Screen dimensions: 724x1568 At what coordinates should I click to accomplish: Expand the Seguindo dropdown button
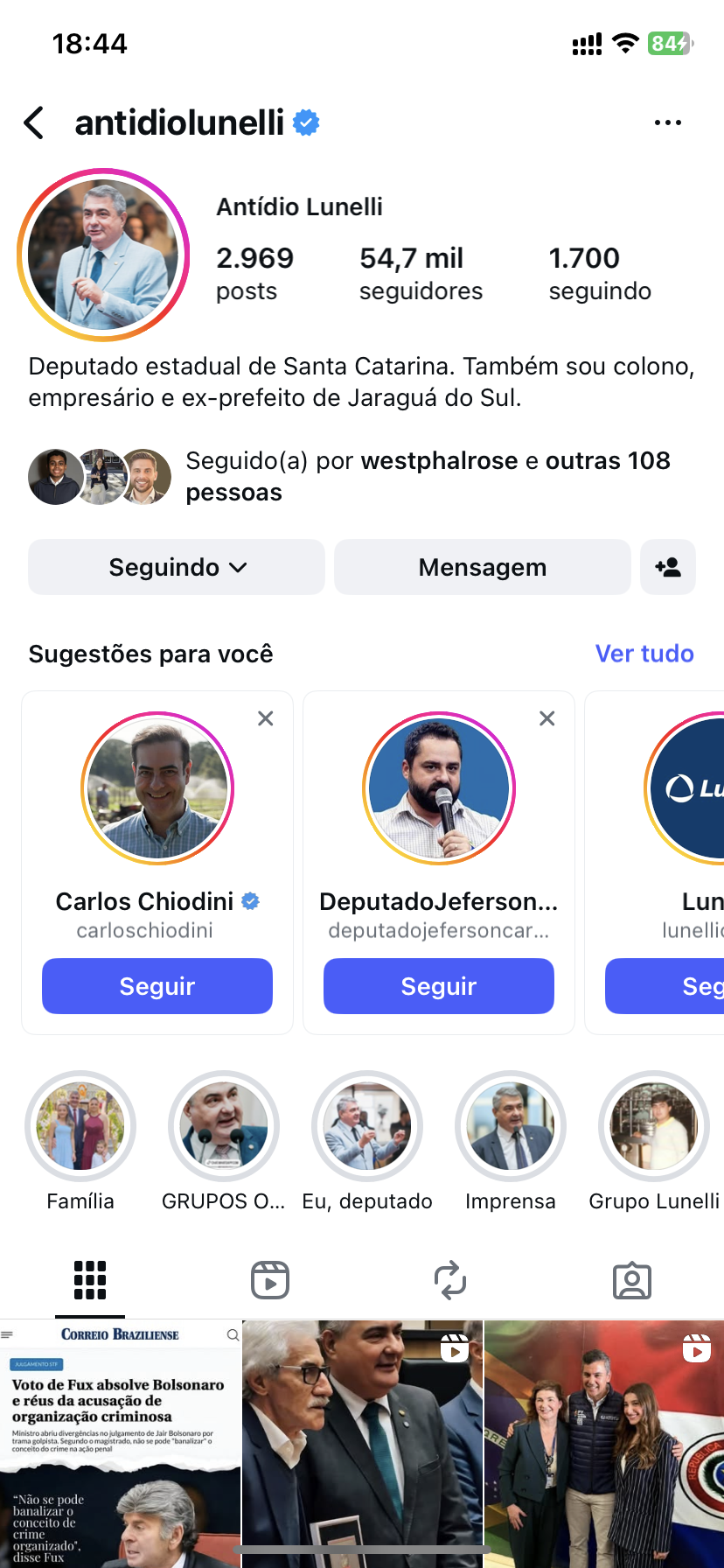(x=177, y=567)
